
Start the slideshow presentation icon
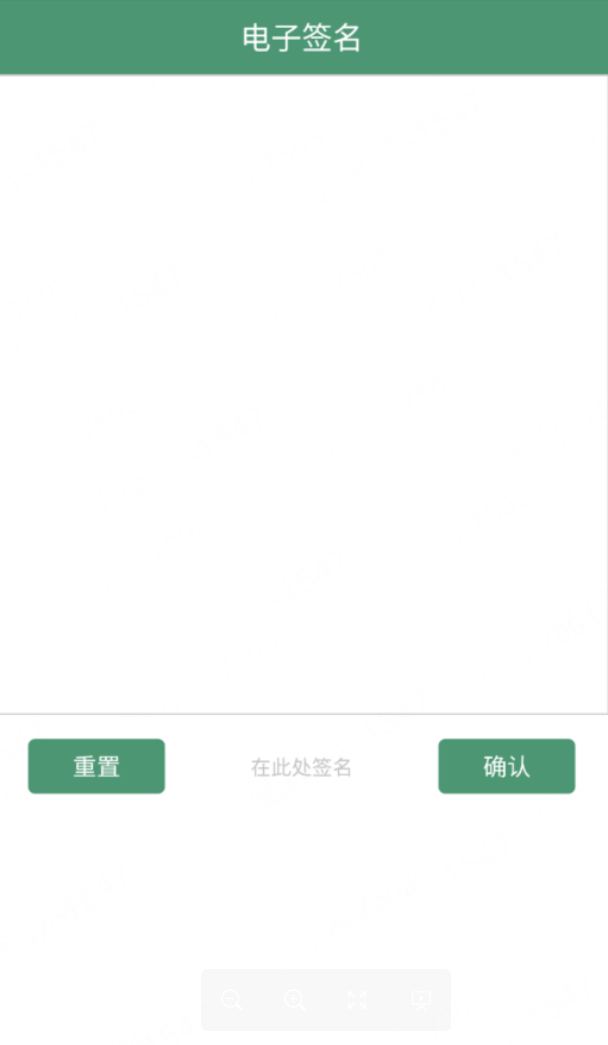421,1000
